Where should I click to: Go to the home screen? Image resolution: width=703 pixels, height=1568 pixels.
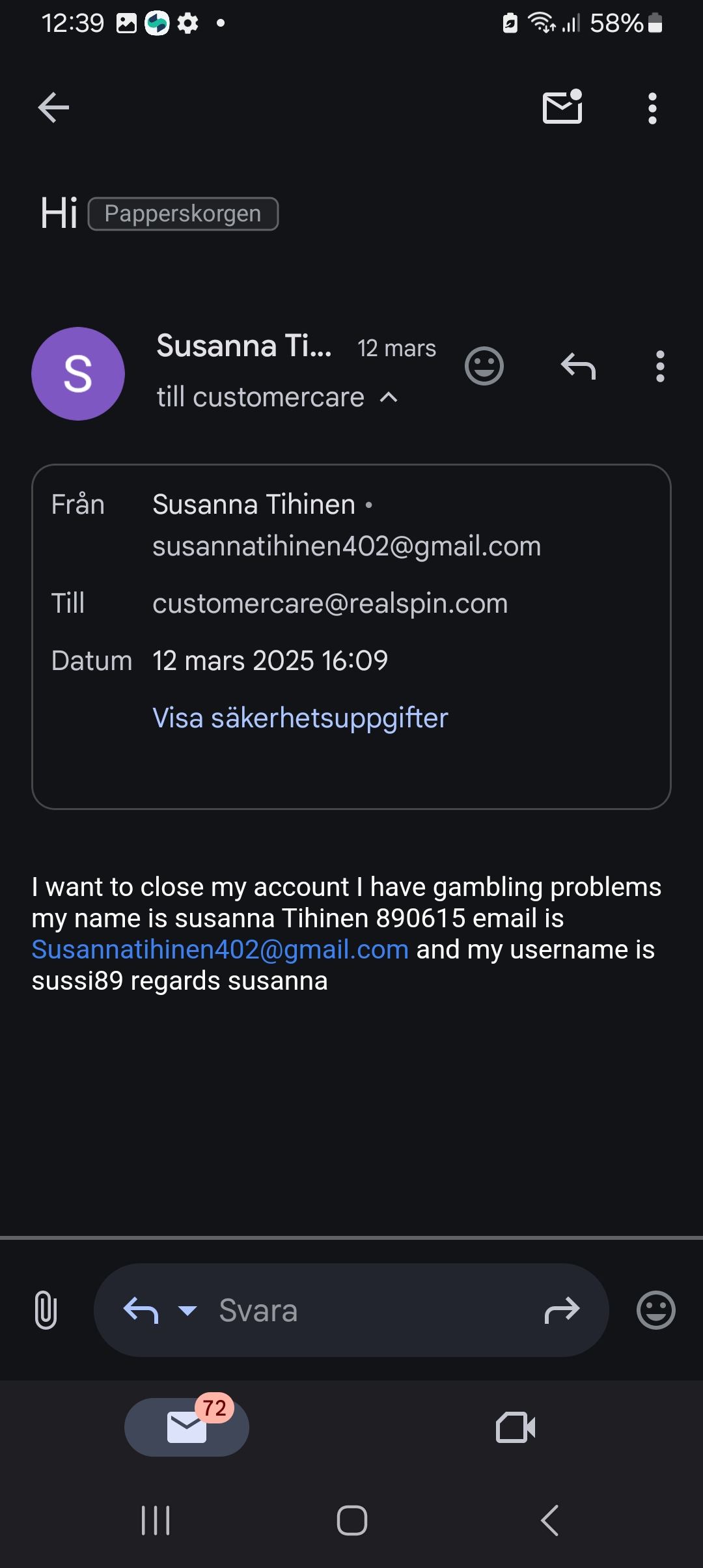(351, 1521)
